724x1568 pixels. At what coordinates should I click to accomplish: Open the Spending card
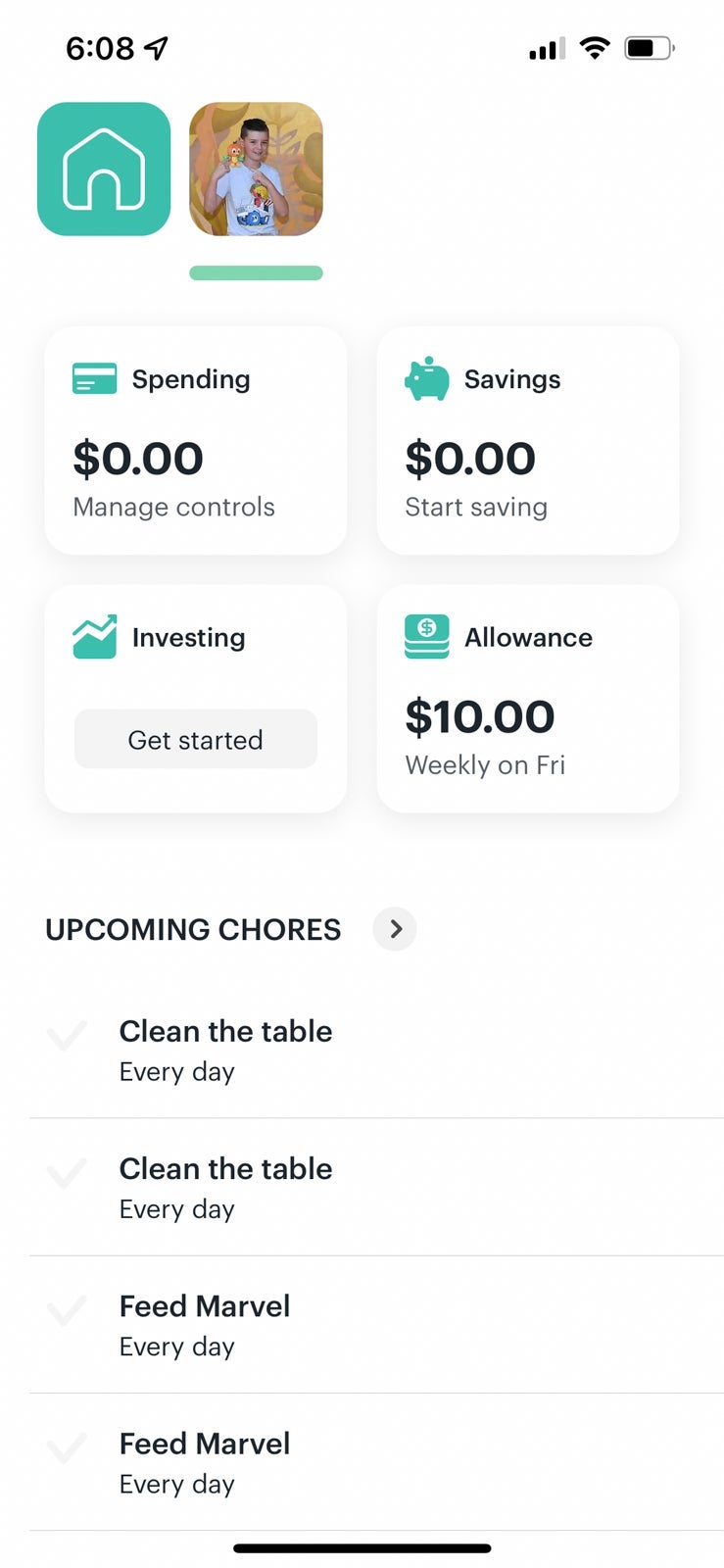[x=195, y=441]
